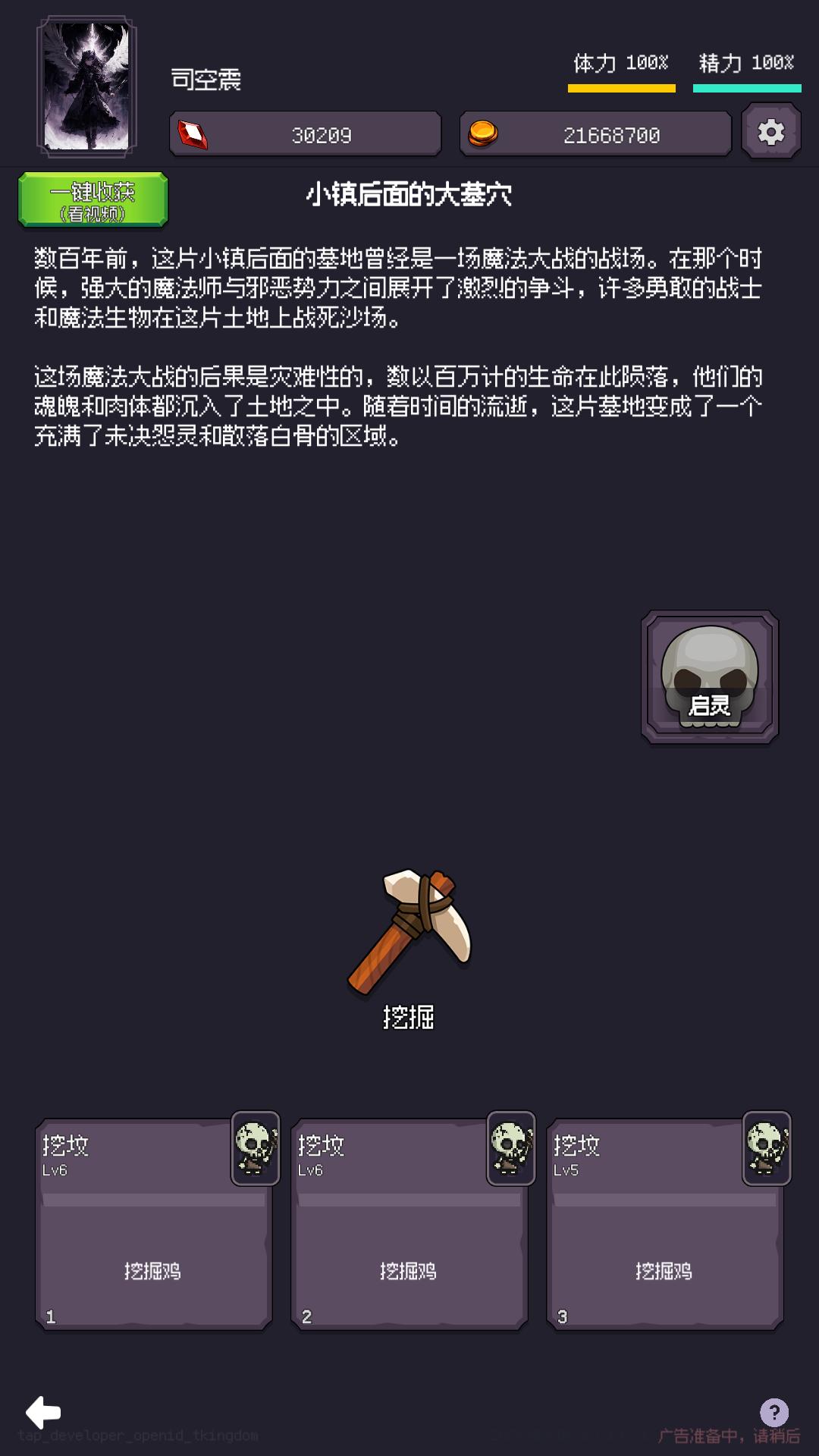The width and height of the screenshot is (819, 1456).
Task: Open 挖坟 Lv5 slot 3 card
Action: [x=664, y=1244]
